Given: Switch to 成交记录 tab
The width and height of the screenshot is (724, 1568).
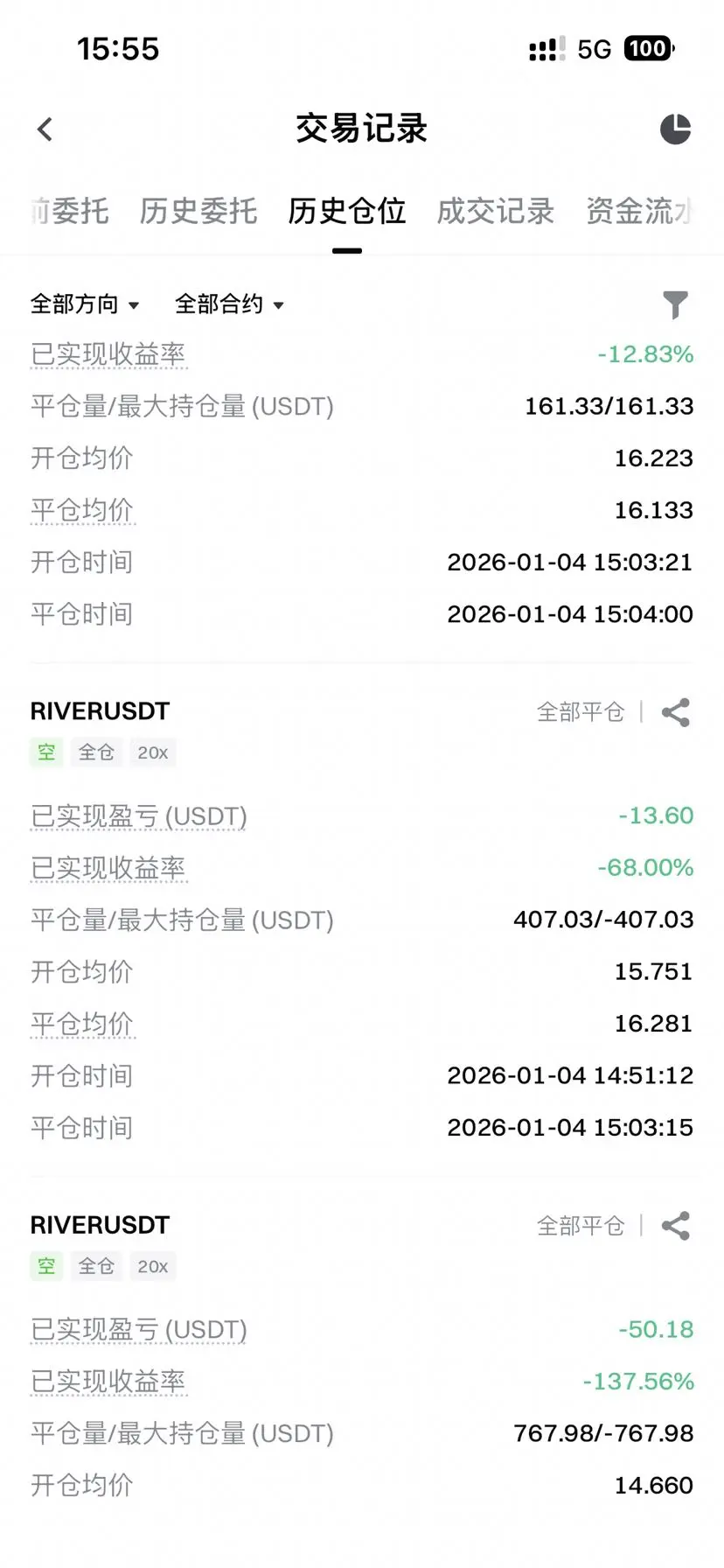Looking at the screenshot, I should click(496, 211).
